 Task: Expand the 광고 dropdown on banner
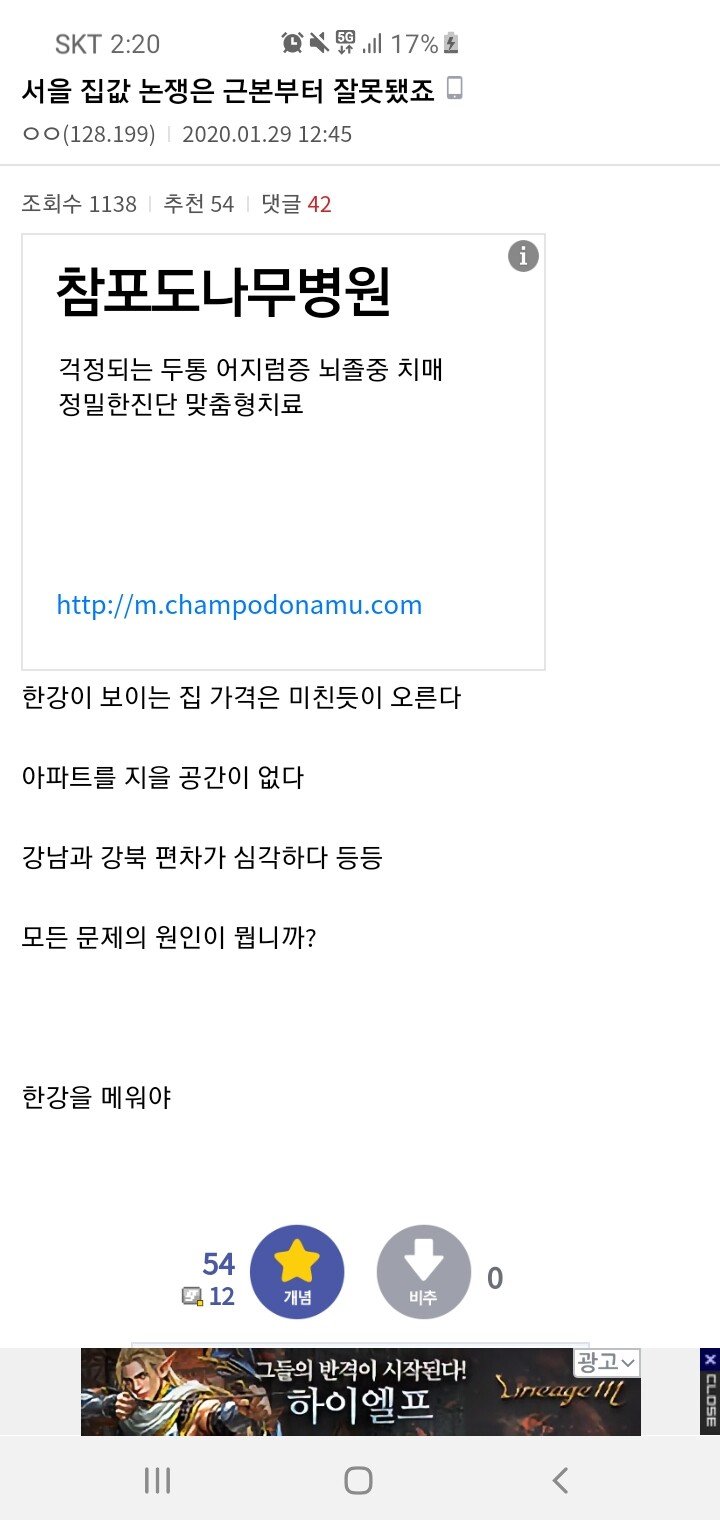tap(607, 1362)
